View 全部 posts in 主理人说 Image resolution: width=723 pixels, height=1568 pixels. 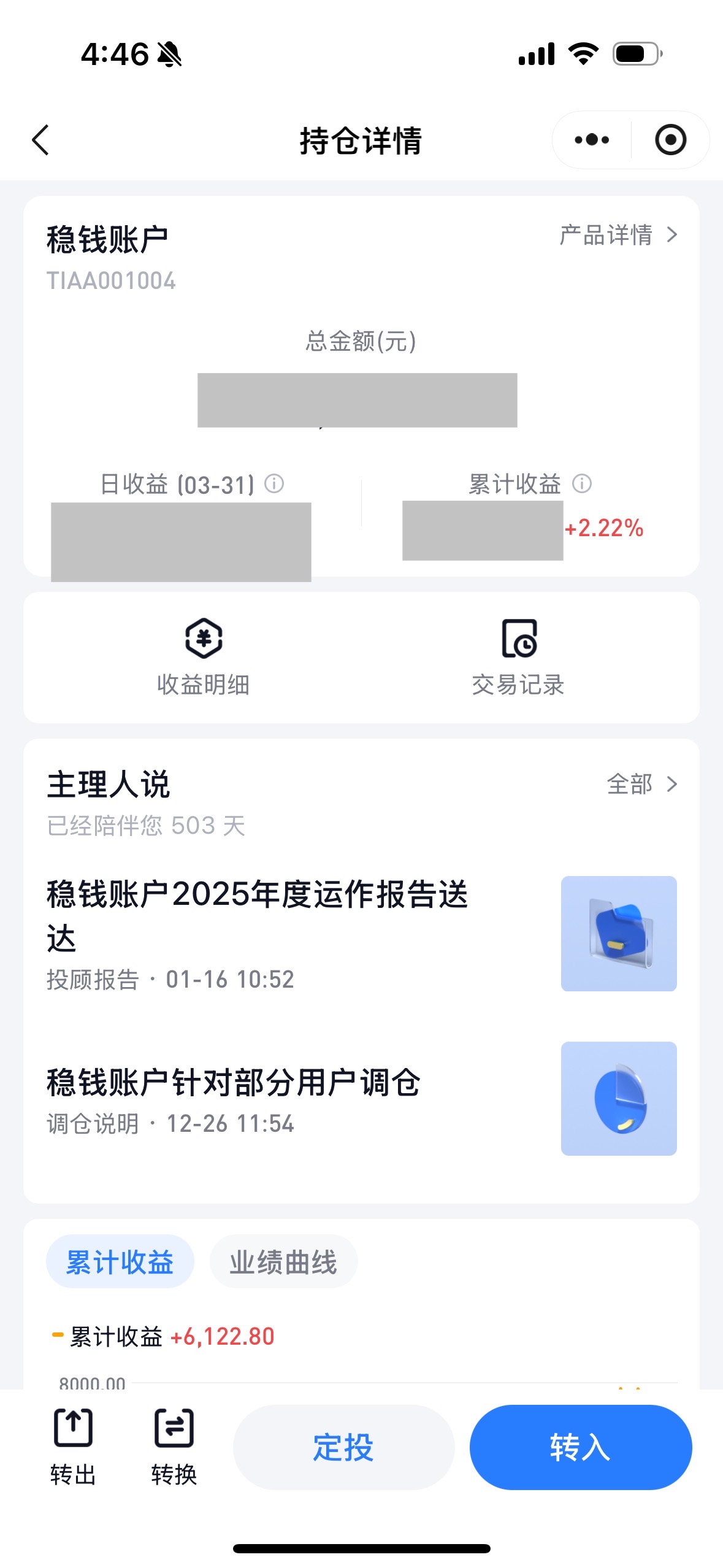[x=641, y=784]
